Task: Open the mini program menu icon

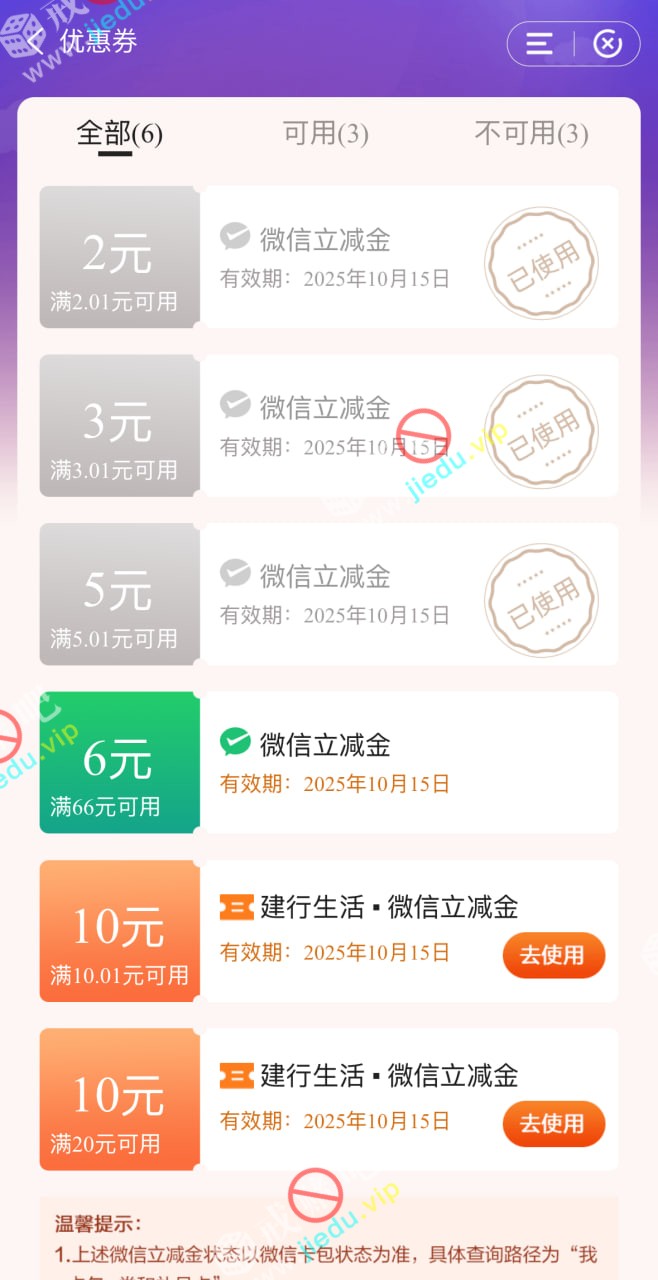Action: (x=540, y=44)
